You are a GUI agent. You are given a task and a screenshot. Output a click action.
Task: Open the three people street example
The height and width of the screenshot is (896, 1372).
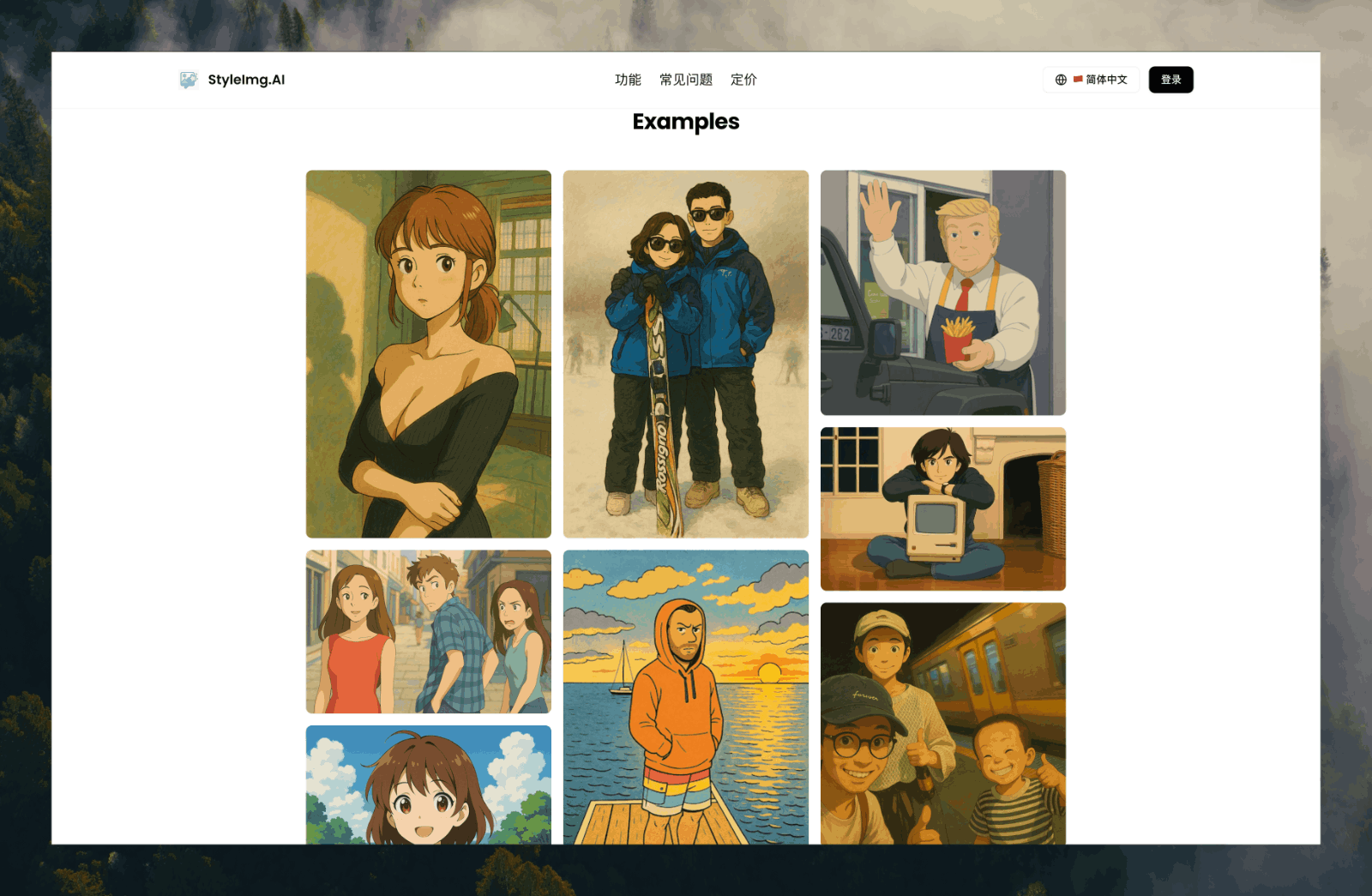pos(429,632)
